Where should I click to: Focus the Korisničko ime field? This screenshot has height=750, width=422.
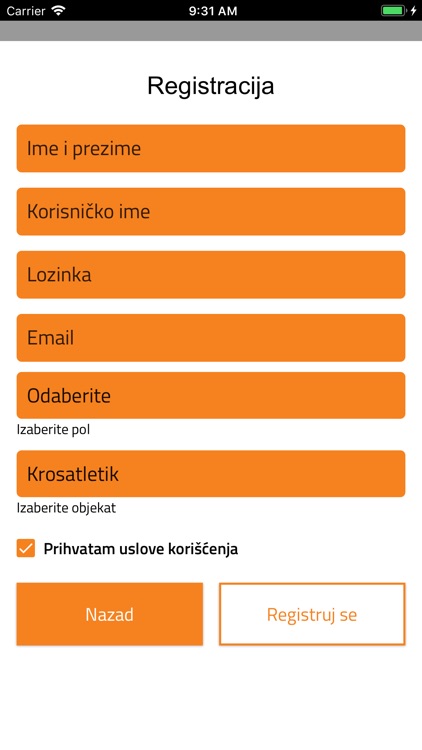211,211
